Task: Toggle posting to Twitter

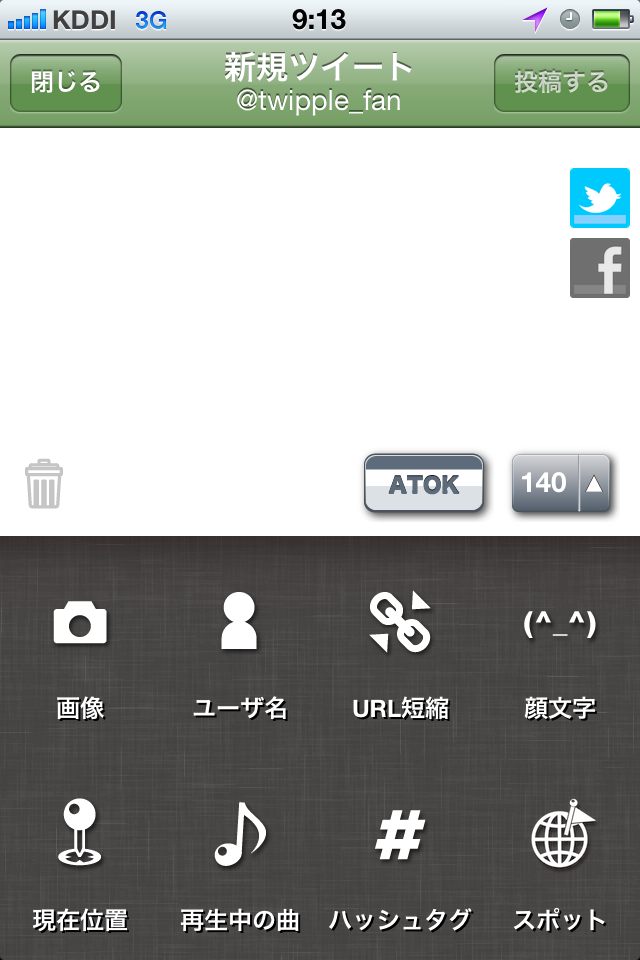Action: (x=599, y=198)
